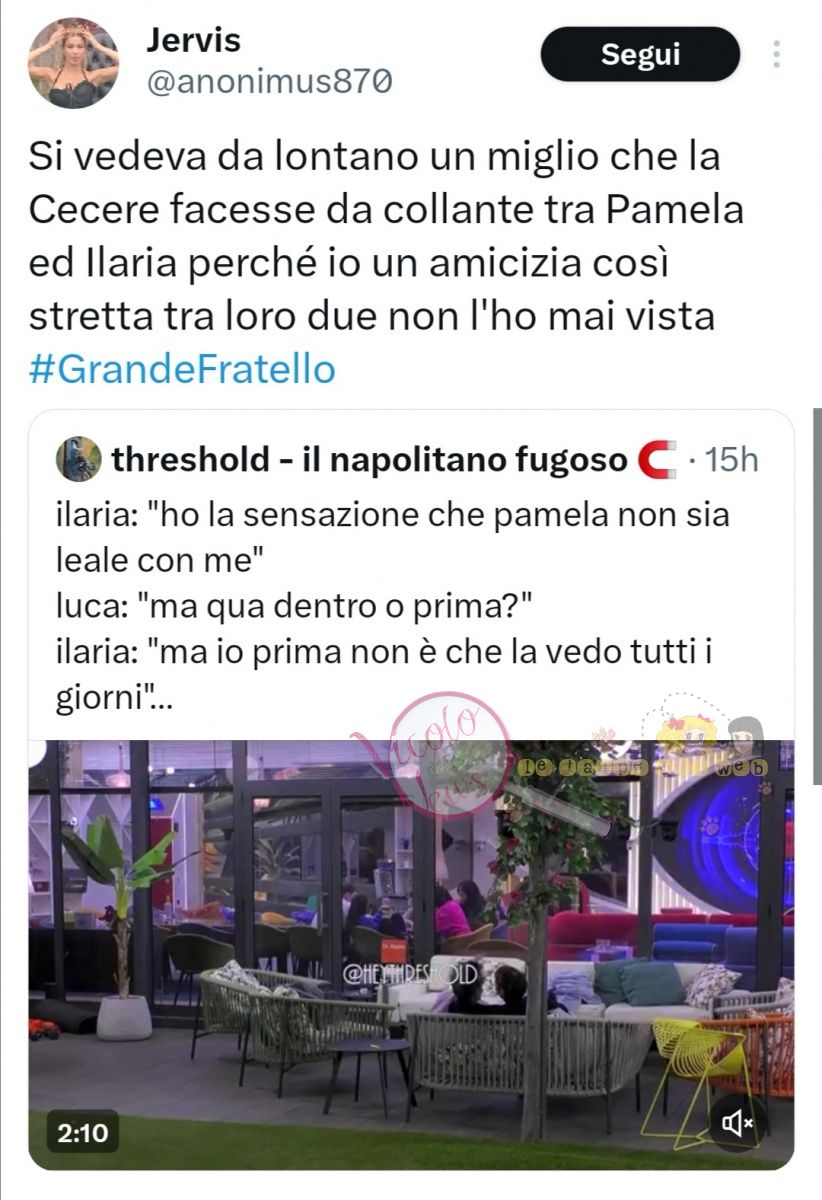Follow Jervis with the Segui button
Viewport: 822px width, 1200px height.
tap(640, 54)
